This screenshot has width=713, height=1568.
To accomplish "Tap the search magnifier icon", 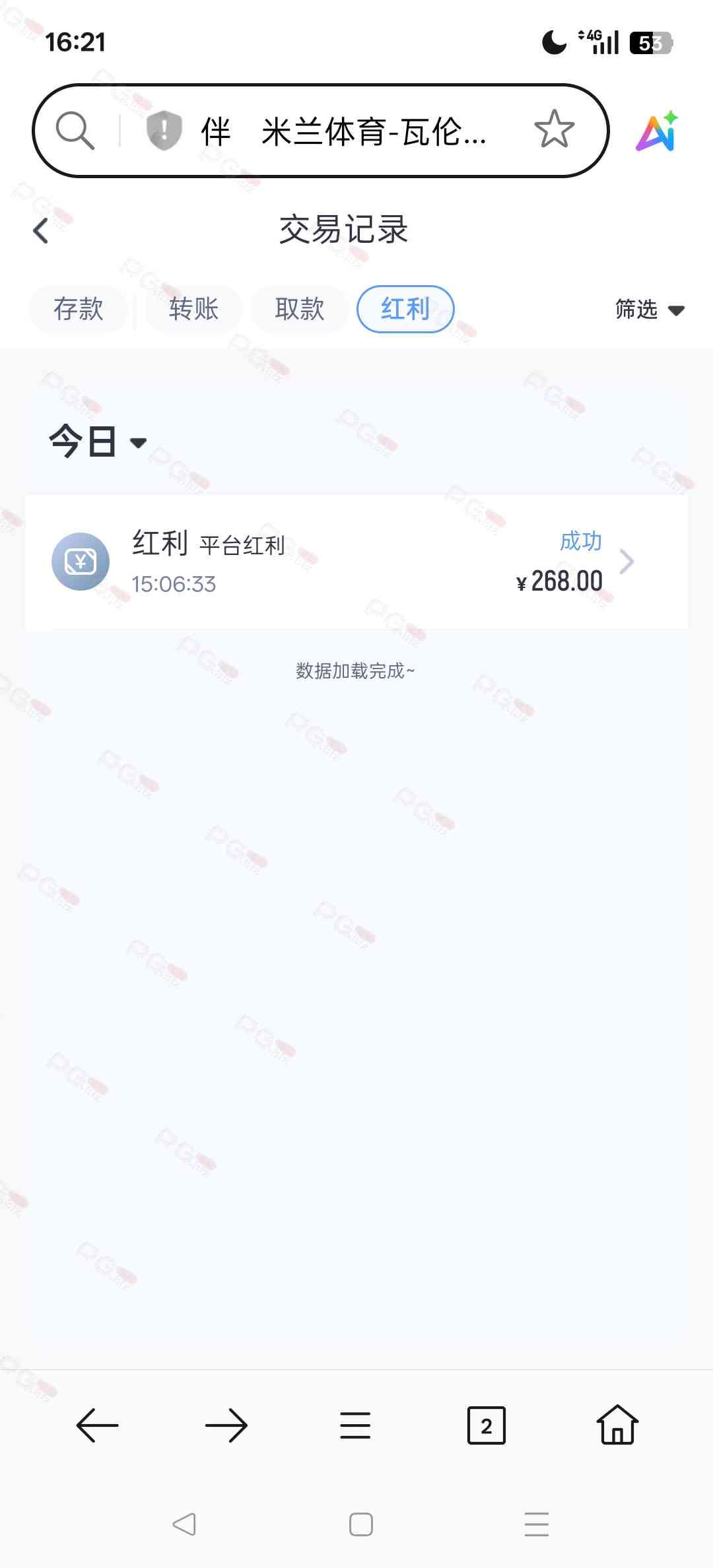I will click(x=75, y=130).
